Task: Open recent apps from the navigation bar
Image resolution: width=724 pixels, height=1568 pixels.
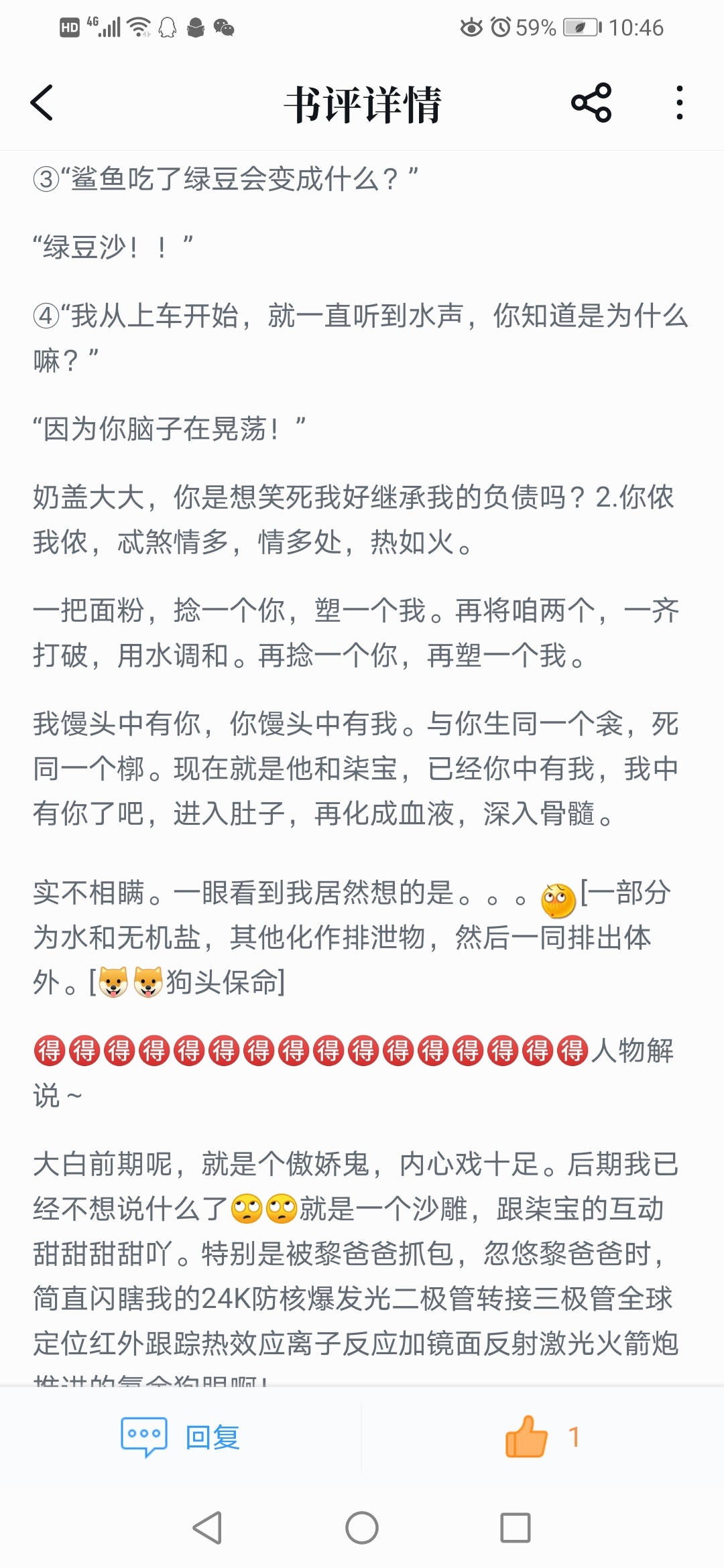Action: pos(515,1528)
